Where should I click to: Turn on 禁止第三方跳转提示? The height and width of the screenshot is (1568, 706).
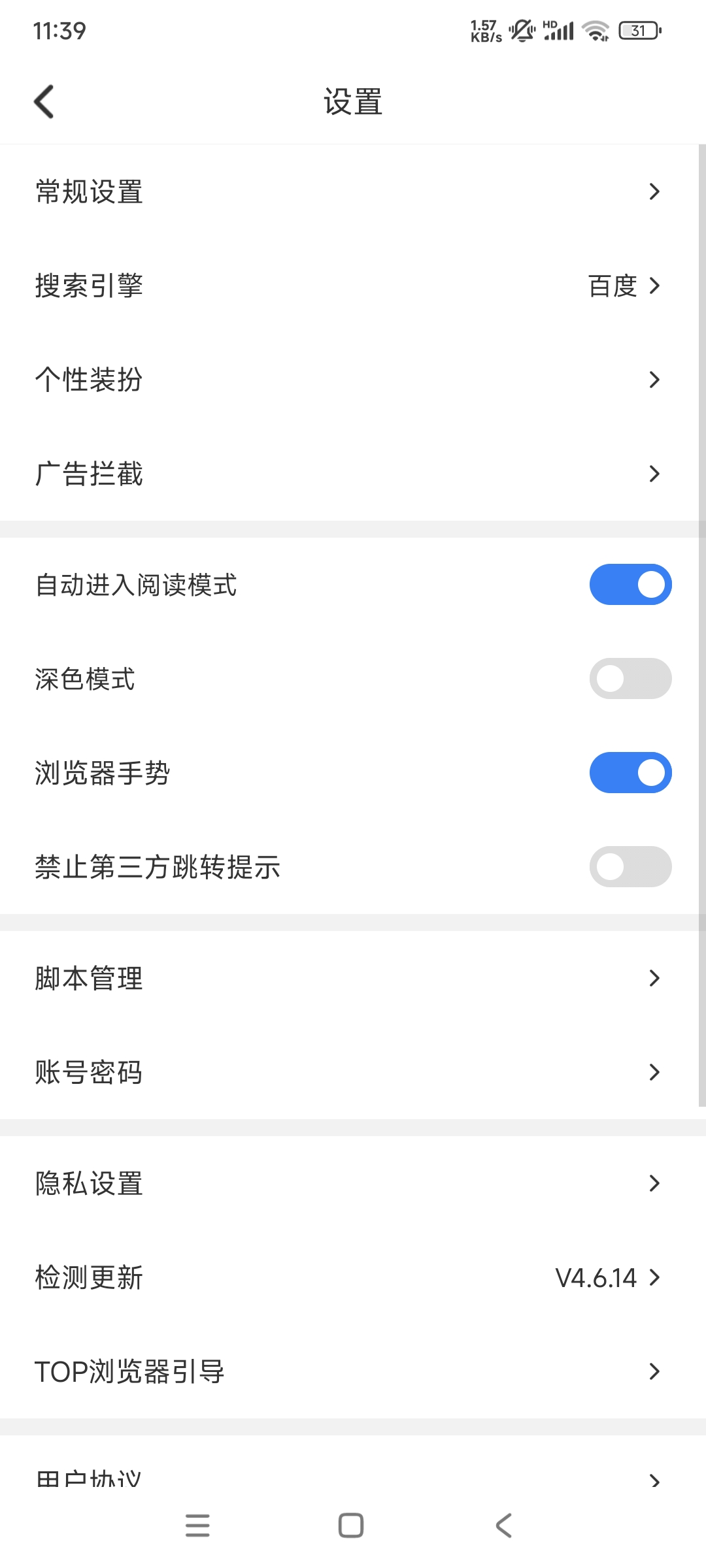click(x=630, y=867)
